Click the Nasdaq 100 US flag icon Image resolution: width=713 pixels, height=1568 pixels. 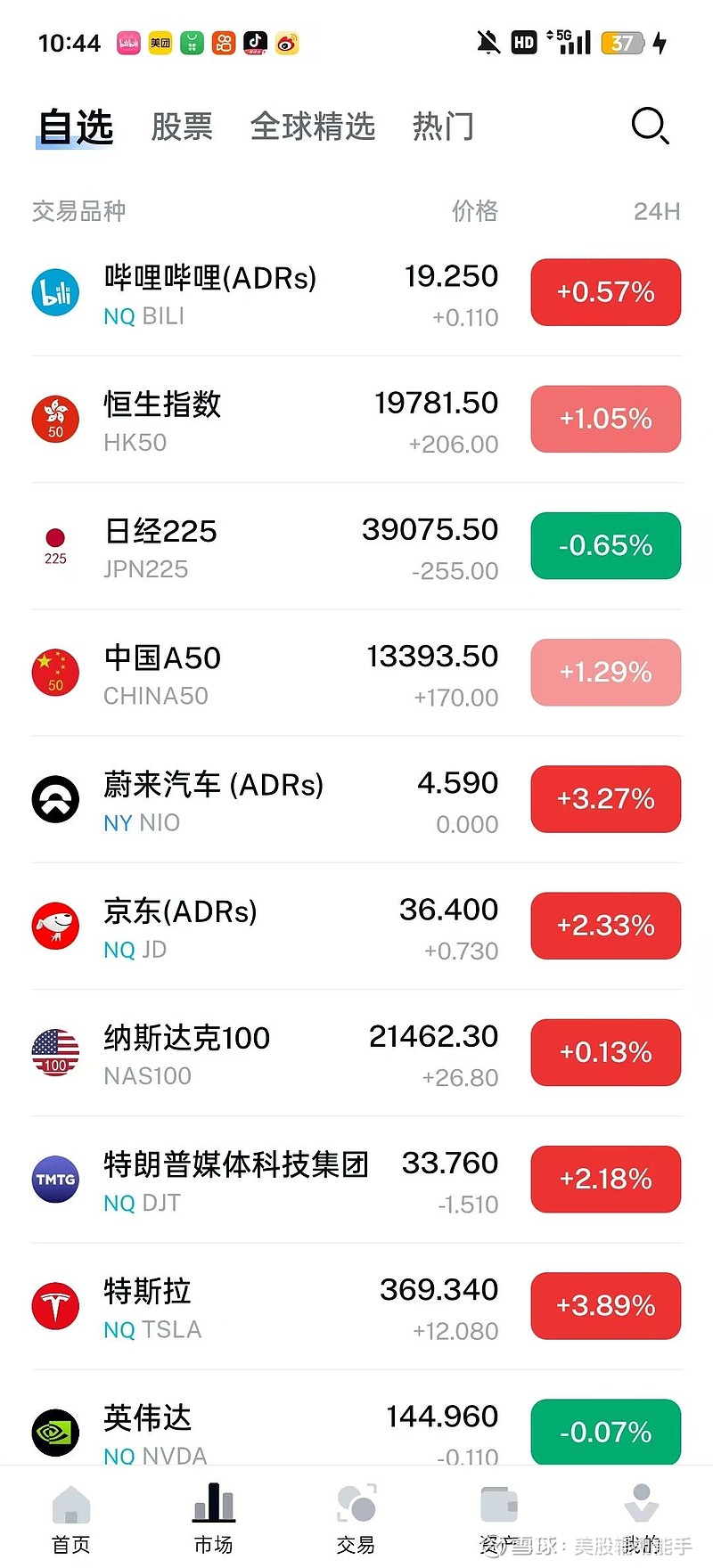[55, 1052]
